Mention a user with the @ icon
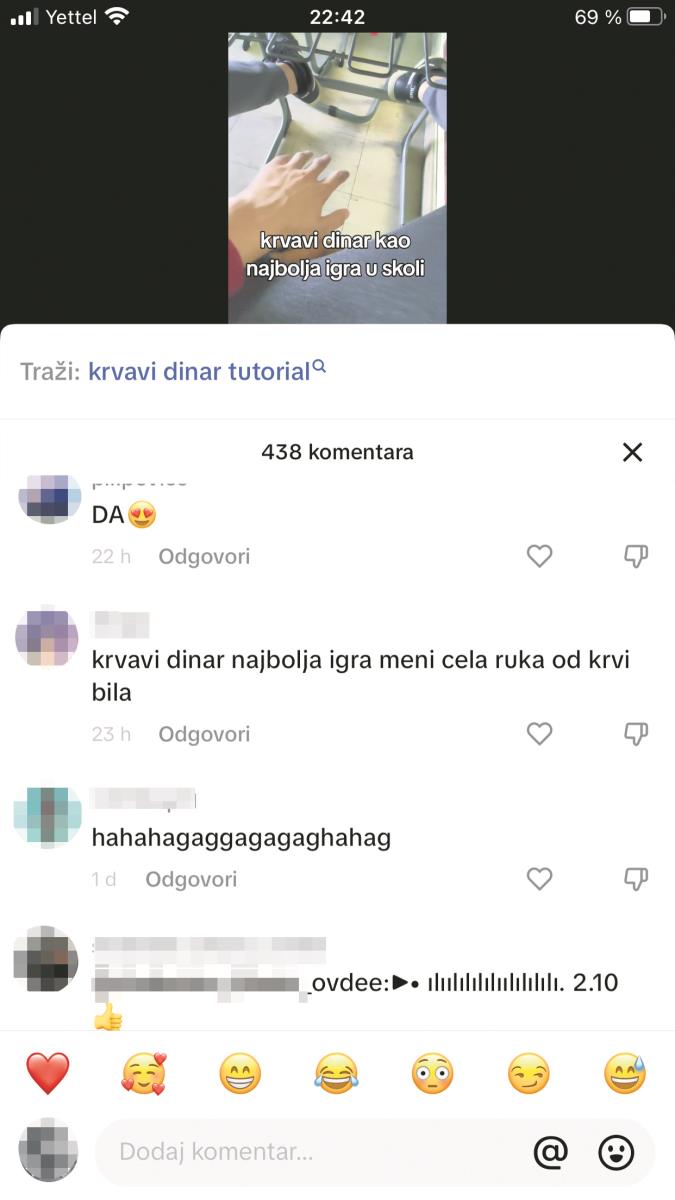675x1200 pixels. click(550, 1152)
